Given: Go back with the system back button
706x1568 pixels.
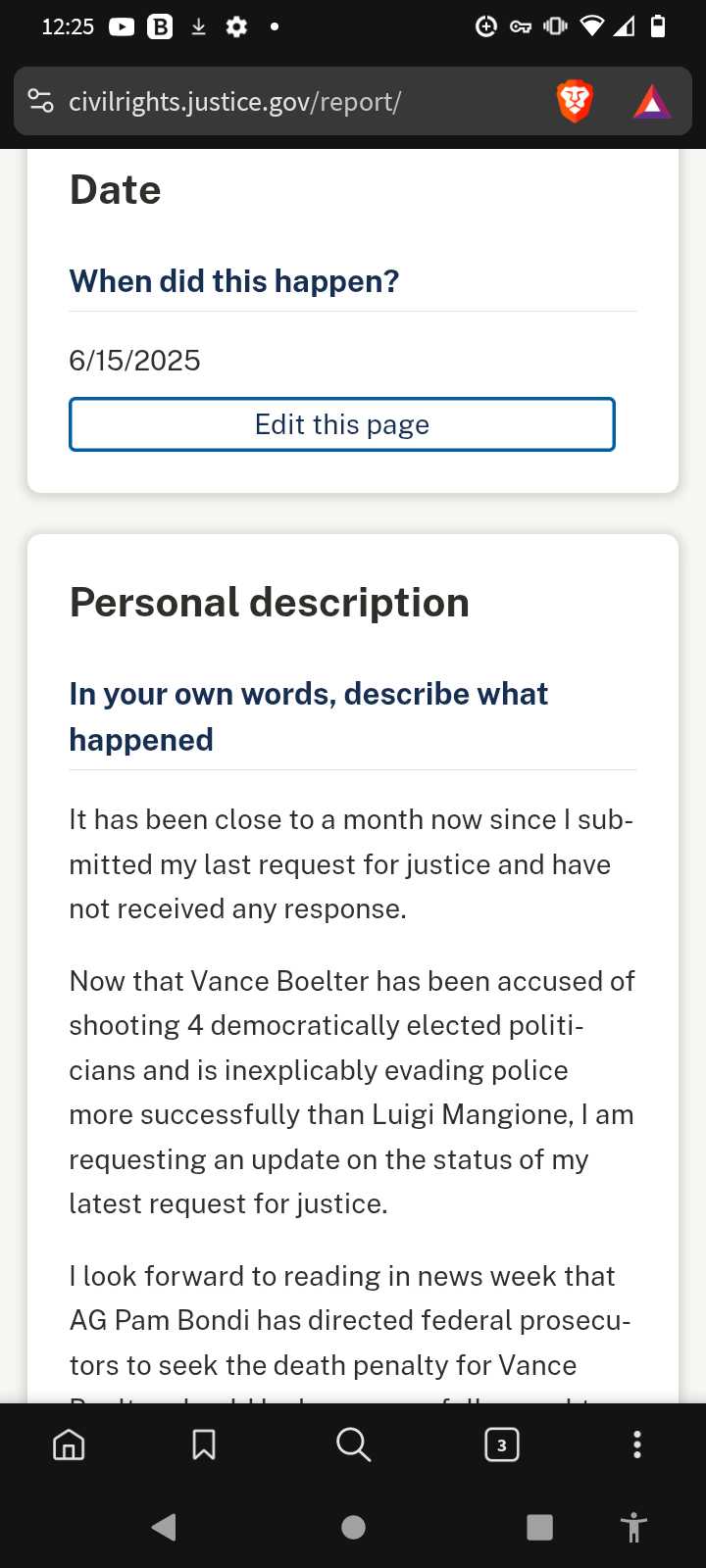Looking at the screenshot, I should click(165, 1527).
